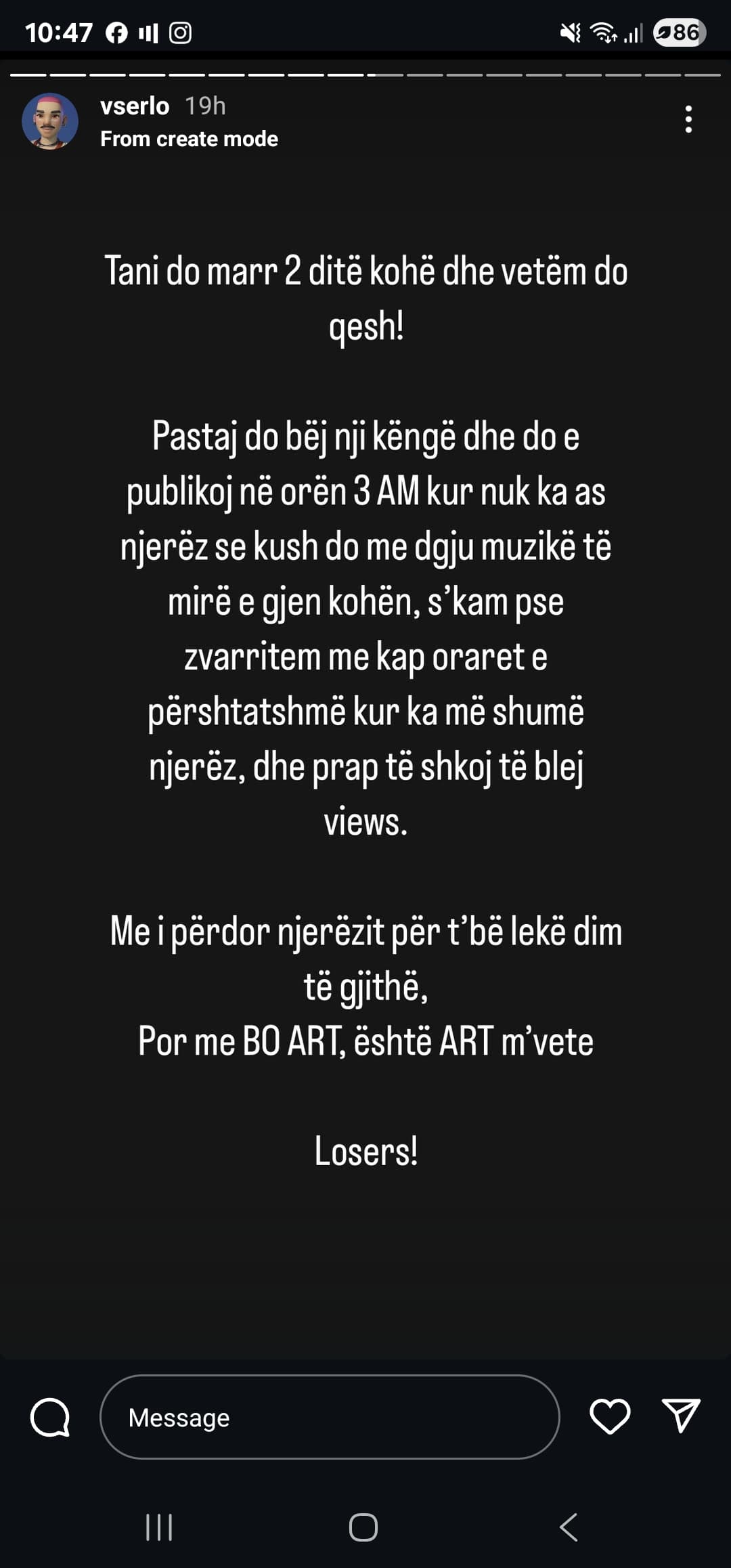The image size is (731, 1568).
Task: Open the speech bubble comment icon
Action: (50, 1417)
